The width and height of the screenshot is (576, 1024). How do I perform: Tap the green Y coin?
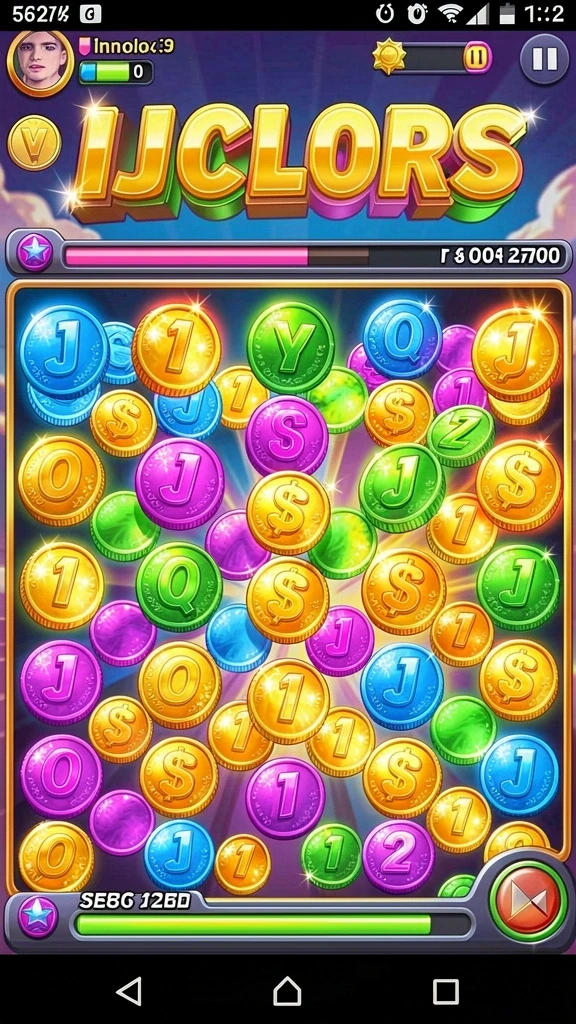click(x=291, y=348)
